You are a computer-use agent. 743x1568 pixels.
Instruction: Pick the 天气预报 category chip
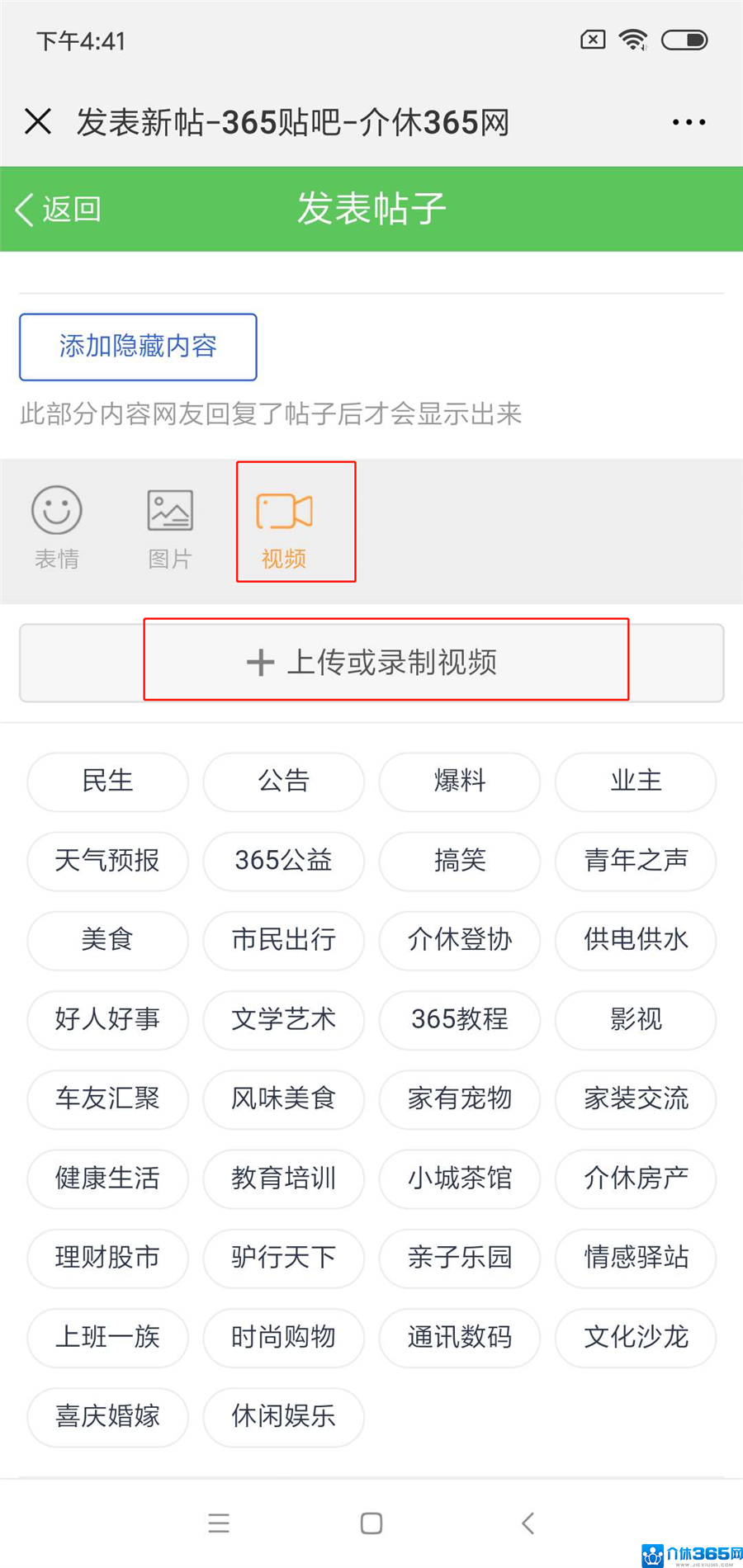click(107, 861)
